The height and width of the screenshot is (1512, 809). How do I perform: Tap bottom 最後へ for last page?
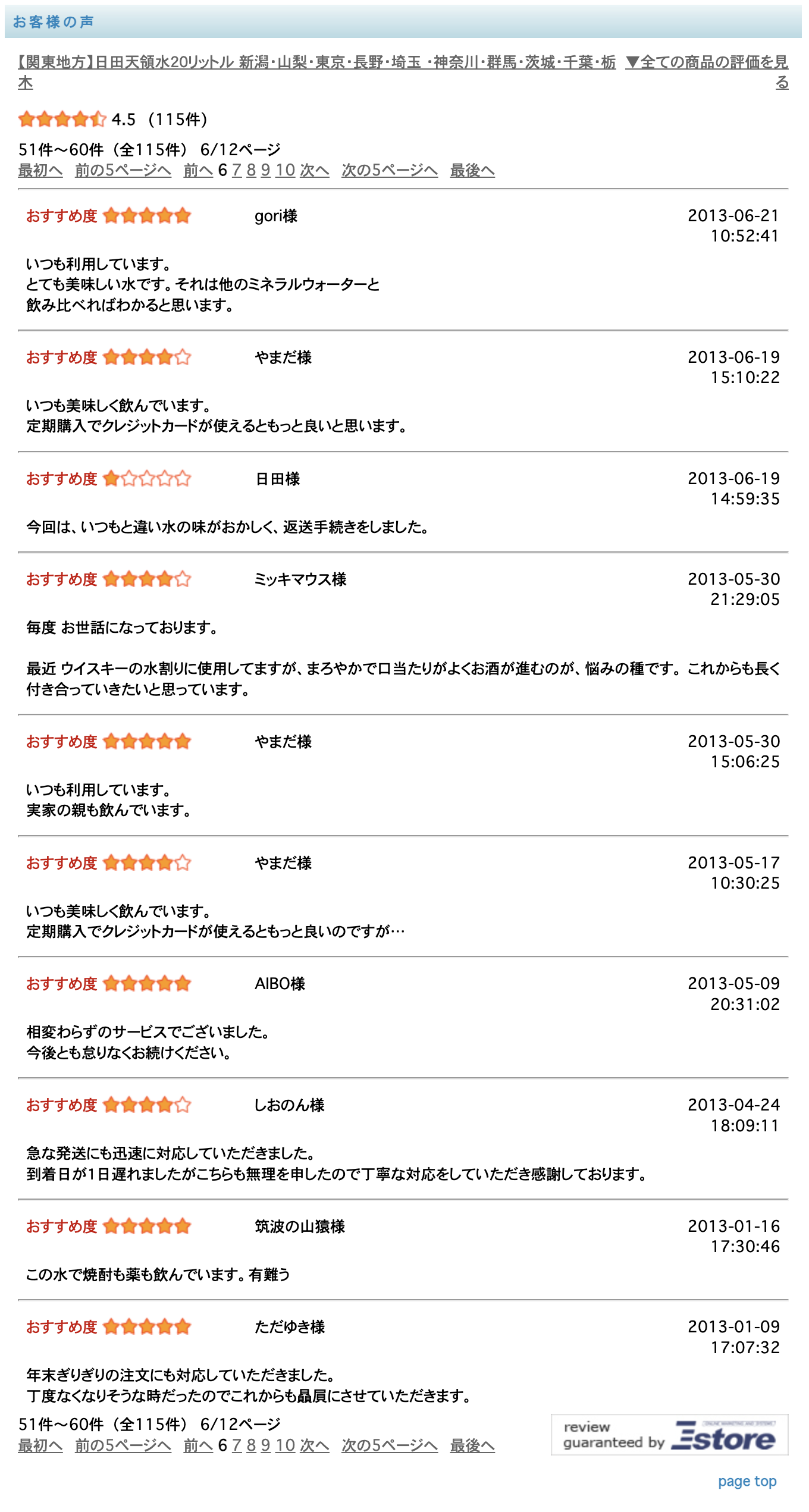472,1445
